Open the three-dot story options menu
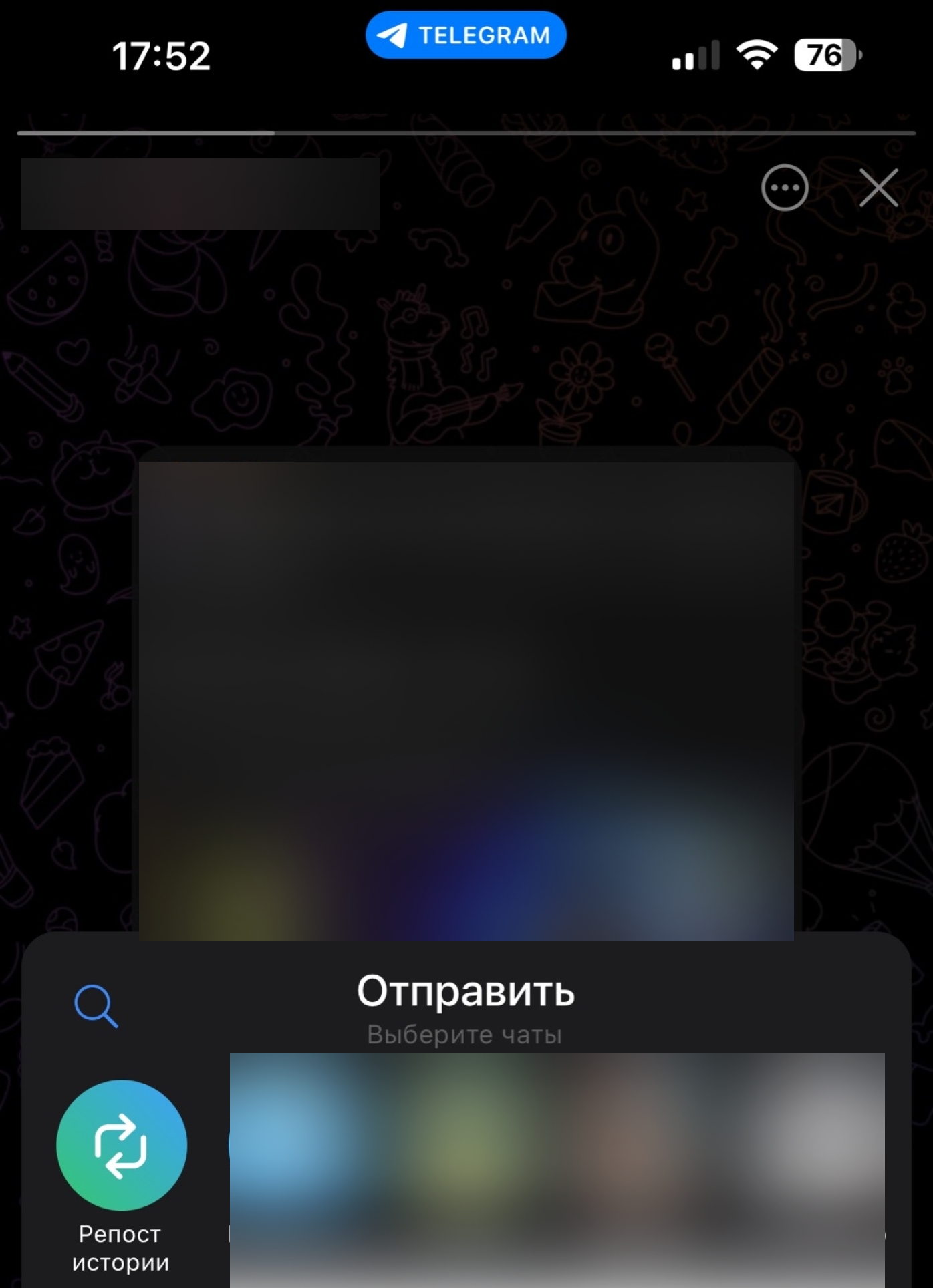 785,188
